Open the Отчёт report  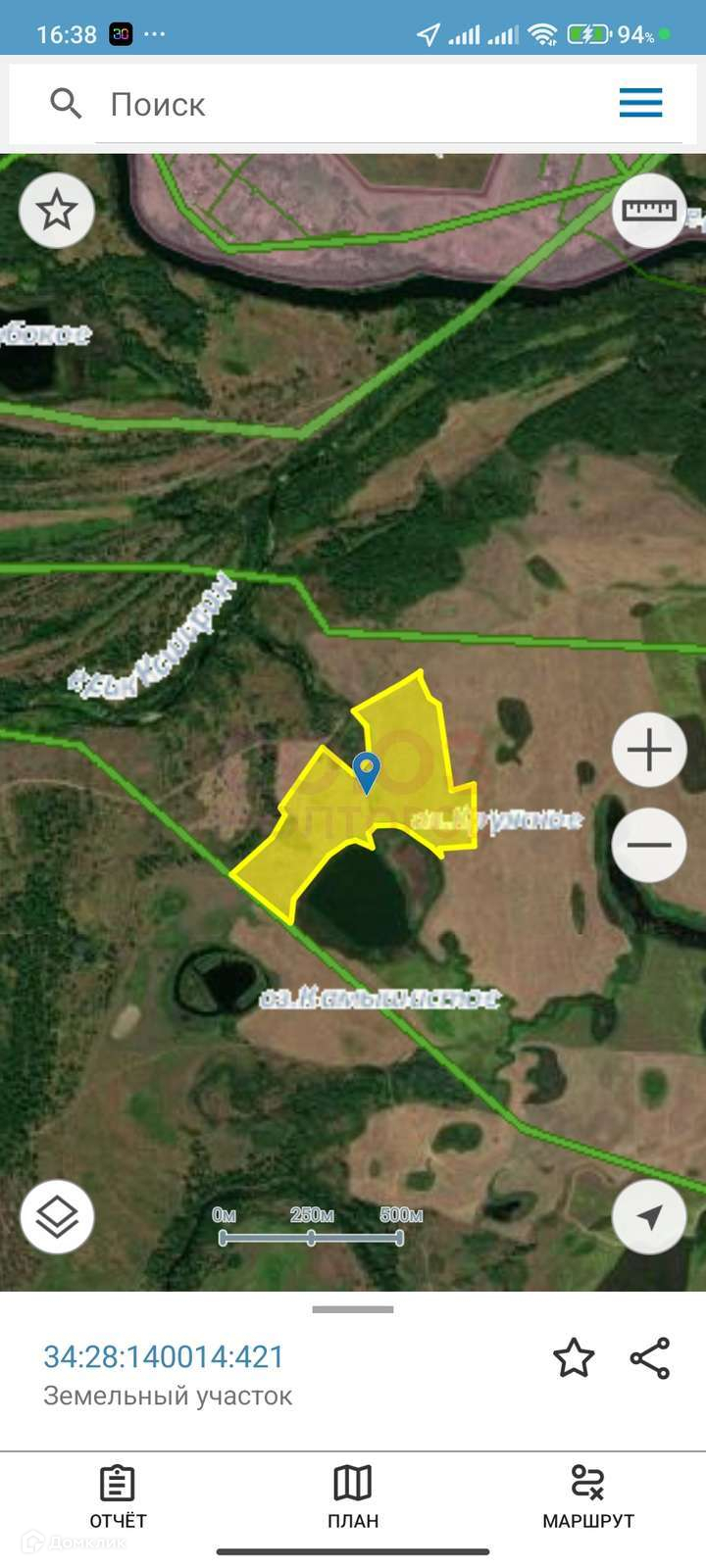[x=118, y=1497]
